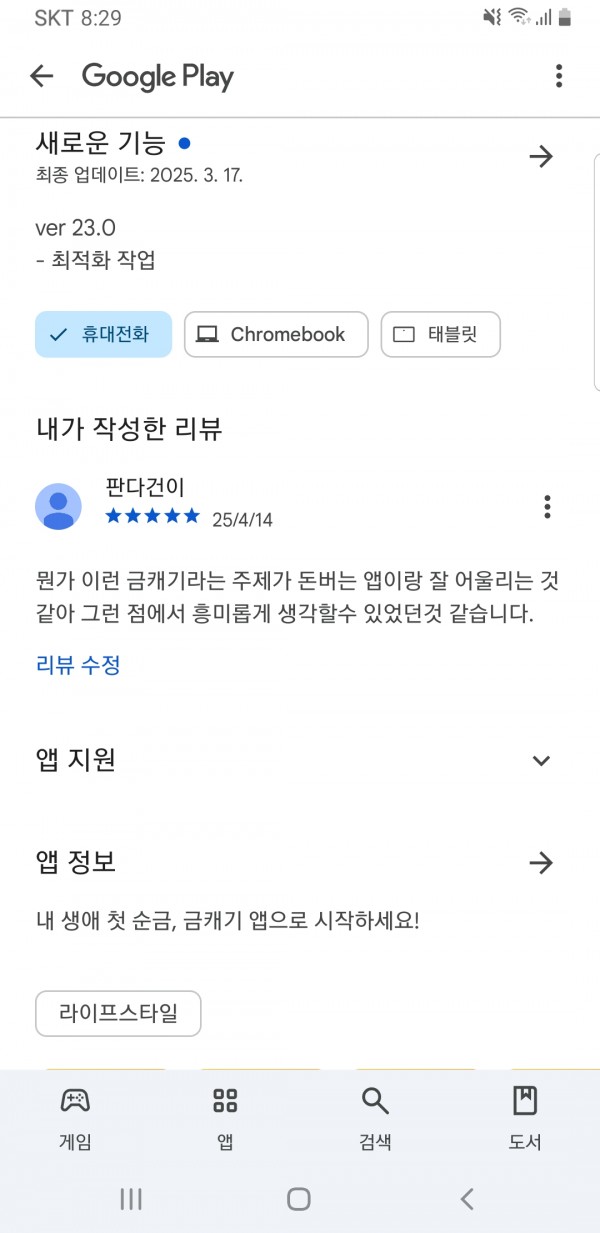Switch to the 게임 tab
600x1233 pixels.
coord(75,1118)
